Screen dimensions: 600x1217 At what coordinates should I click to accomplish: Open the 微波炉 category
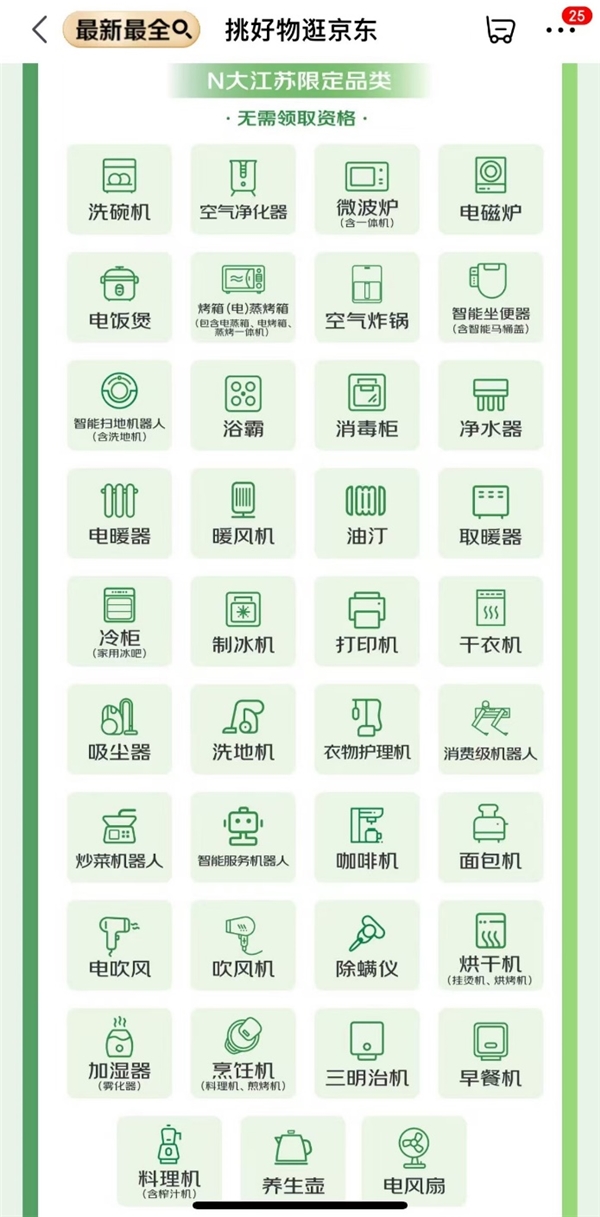(367, 190)
